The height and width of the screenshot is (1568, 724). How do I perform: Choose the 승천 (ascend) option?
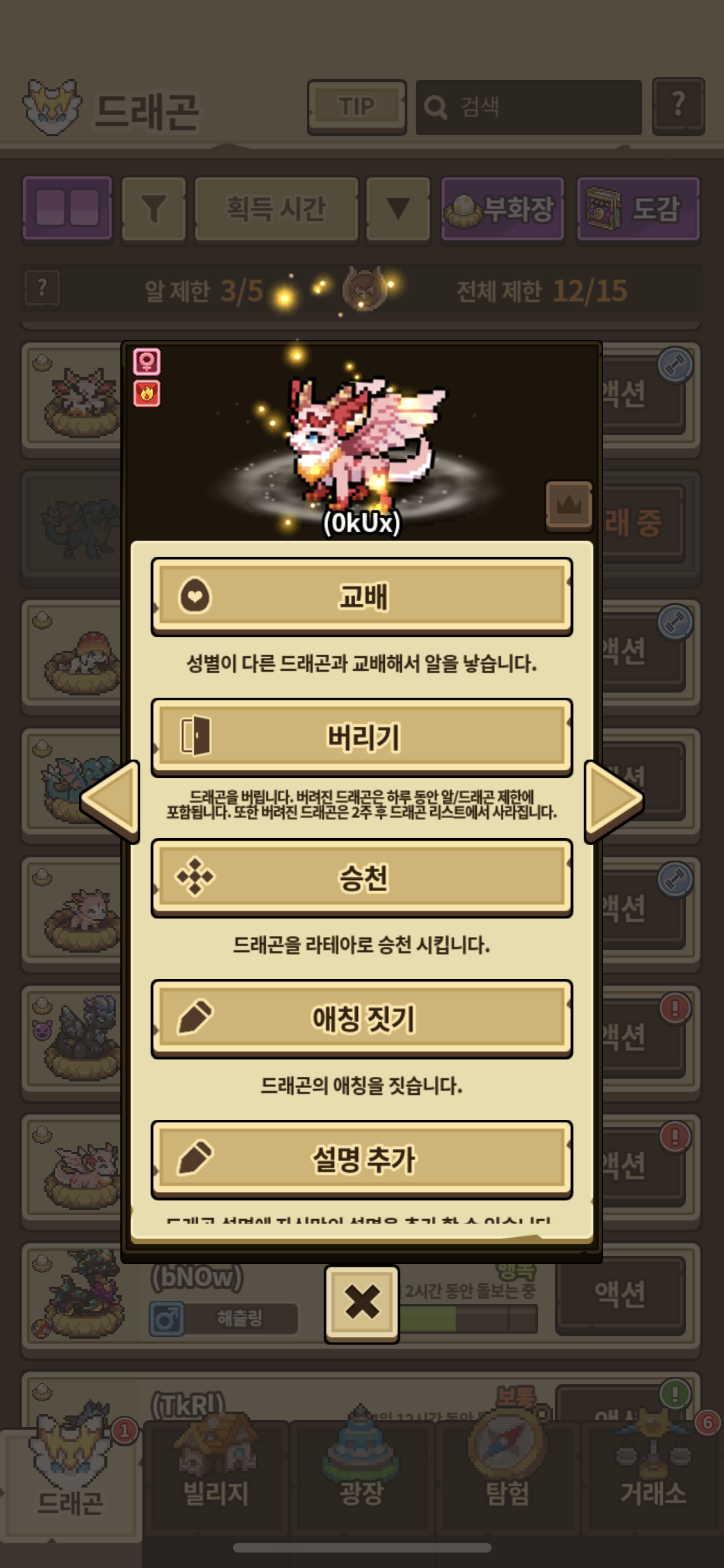coord(362,877)
